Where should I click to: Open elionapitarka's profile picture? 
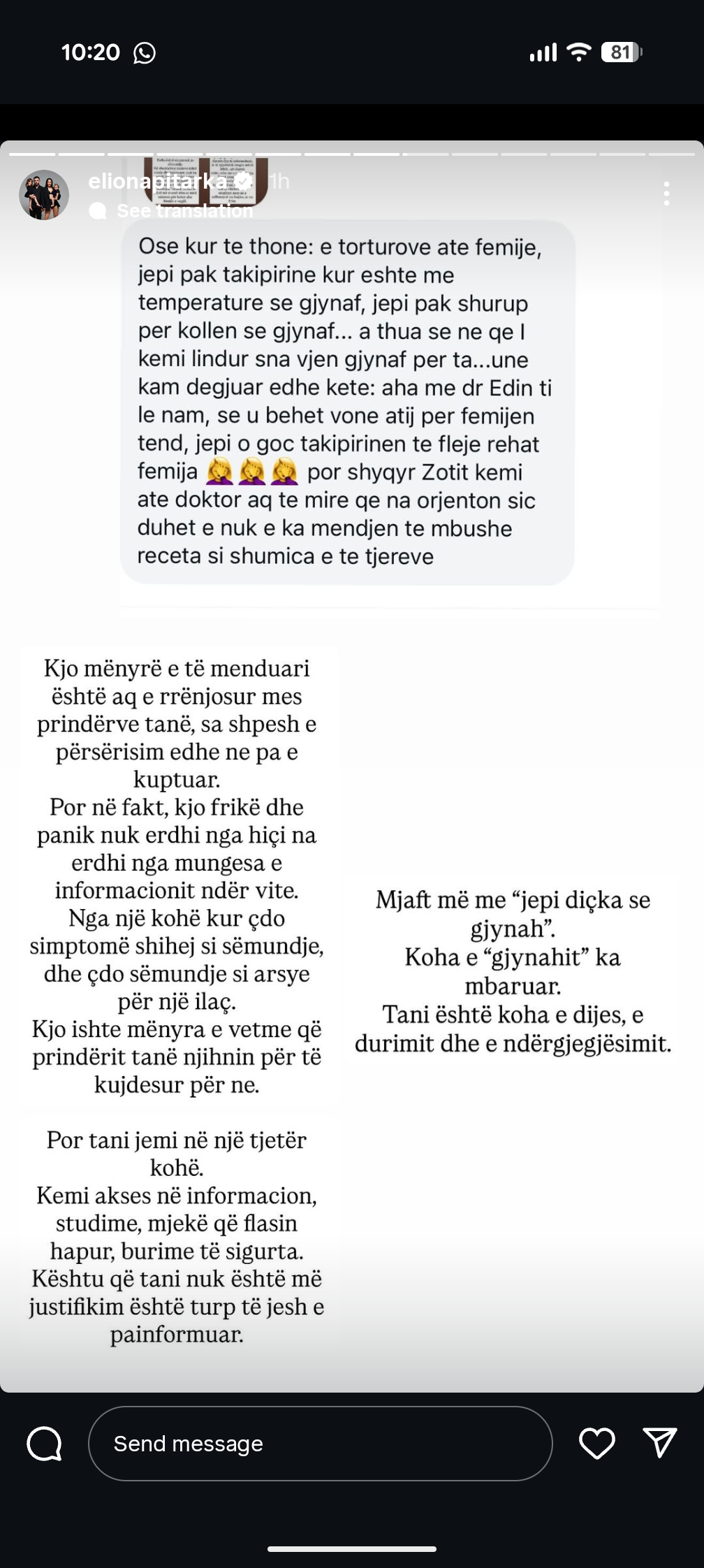click(x=44, y=195)
